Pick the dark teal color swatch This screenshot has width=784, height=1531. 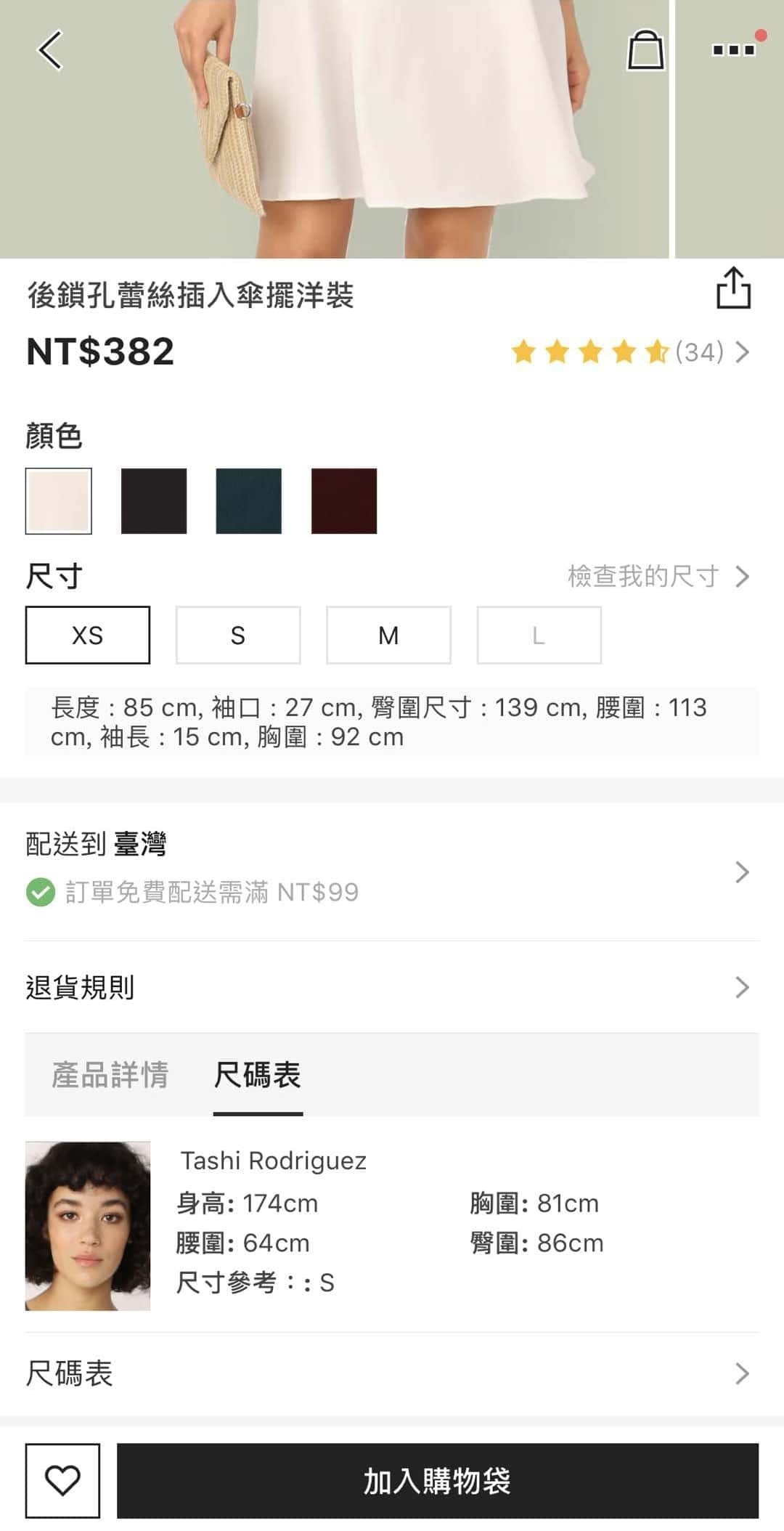point(249,501)
